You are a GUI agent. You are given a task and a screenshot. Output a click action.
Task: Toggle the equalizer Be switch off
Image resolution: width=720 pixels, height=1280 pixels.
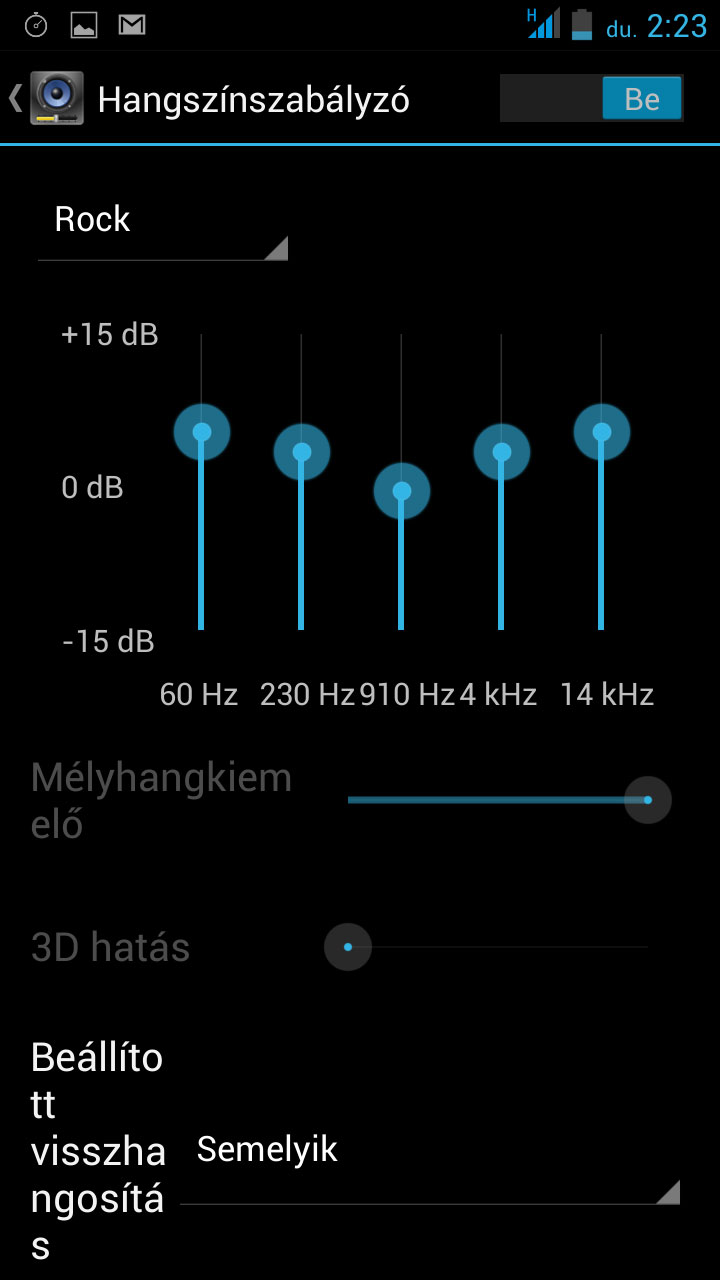[592, 99]
